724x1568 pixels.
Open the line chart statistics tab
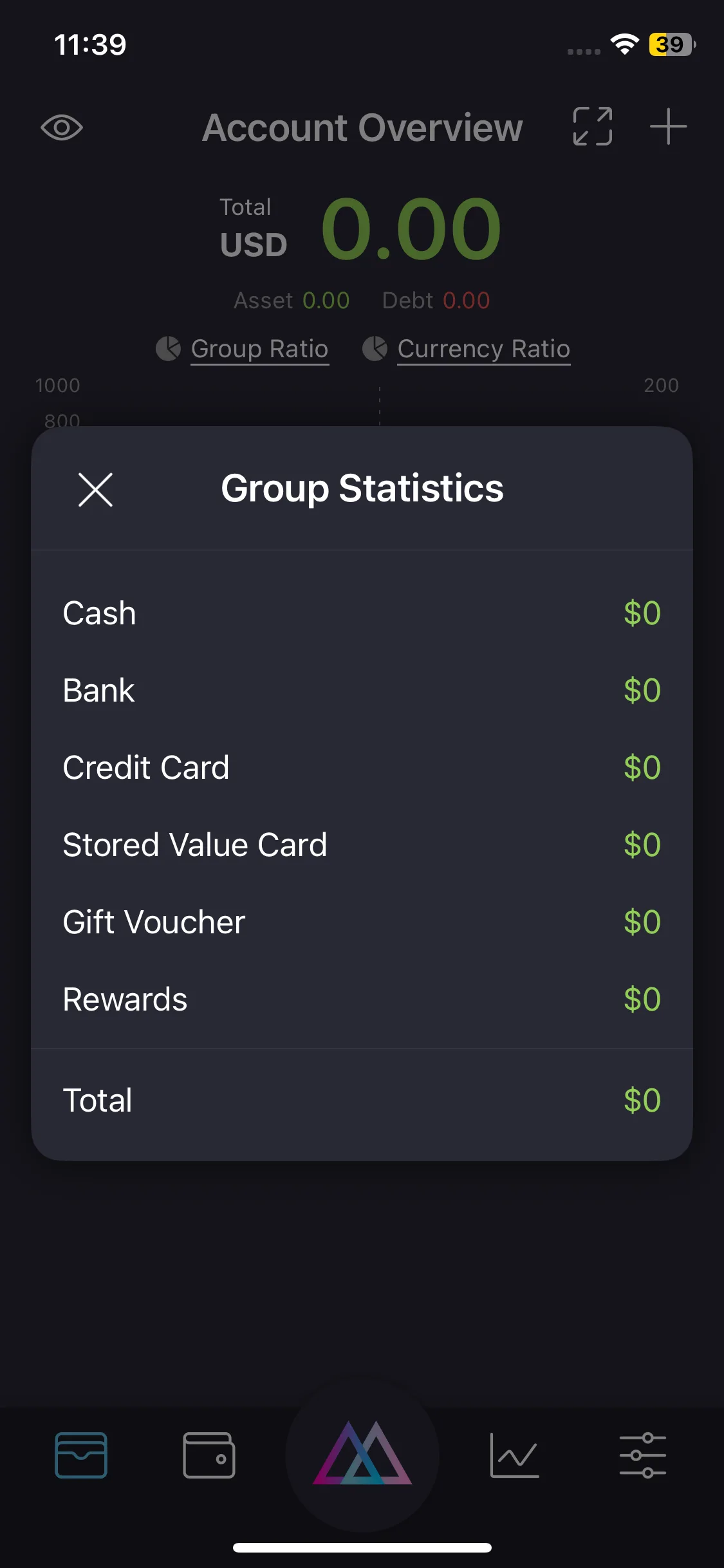pos(514,1455)
